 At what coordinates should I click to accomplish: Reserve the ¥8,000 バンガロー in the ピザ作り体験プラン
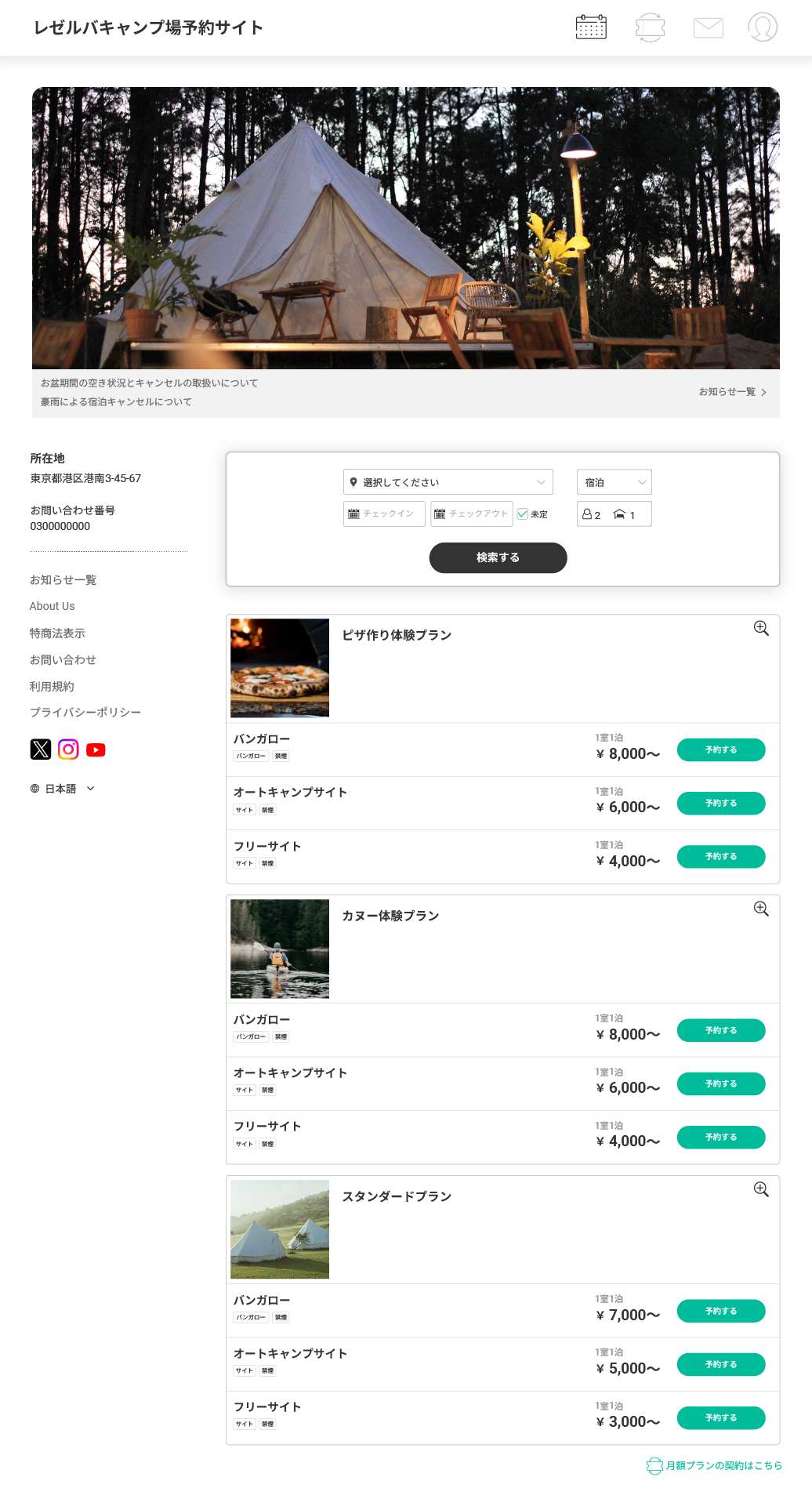click(x=721, y=749)
